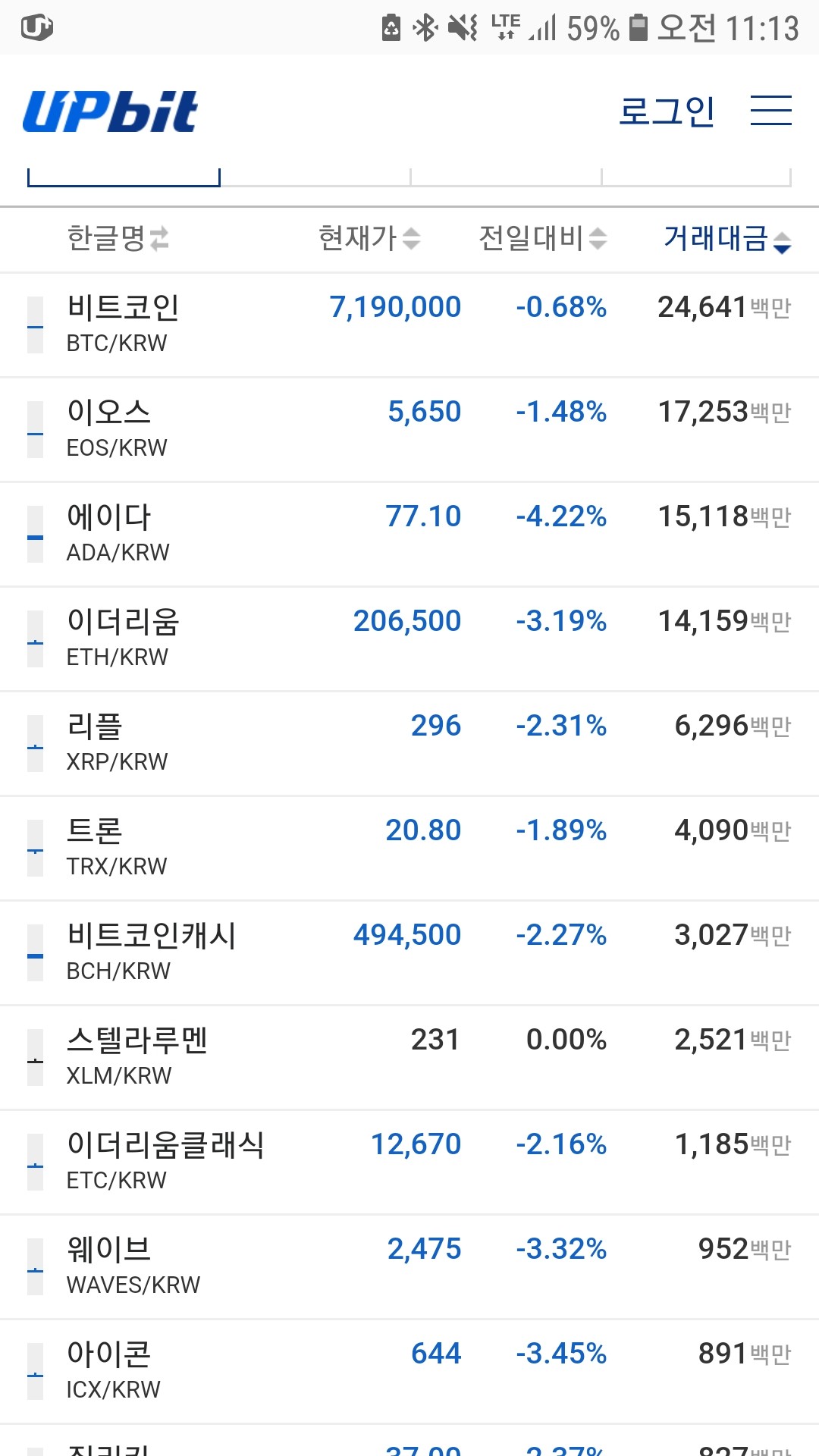Open the 로그인 login link
This screenshot has width=819, height=1456.
[666, 111]
